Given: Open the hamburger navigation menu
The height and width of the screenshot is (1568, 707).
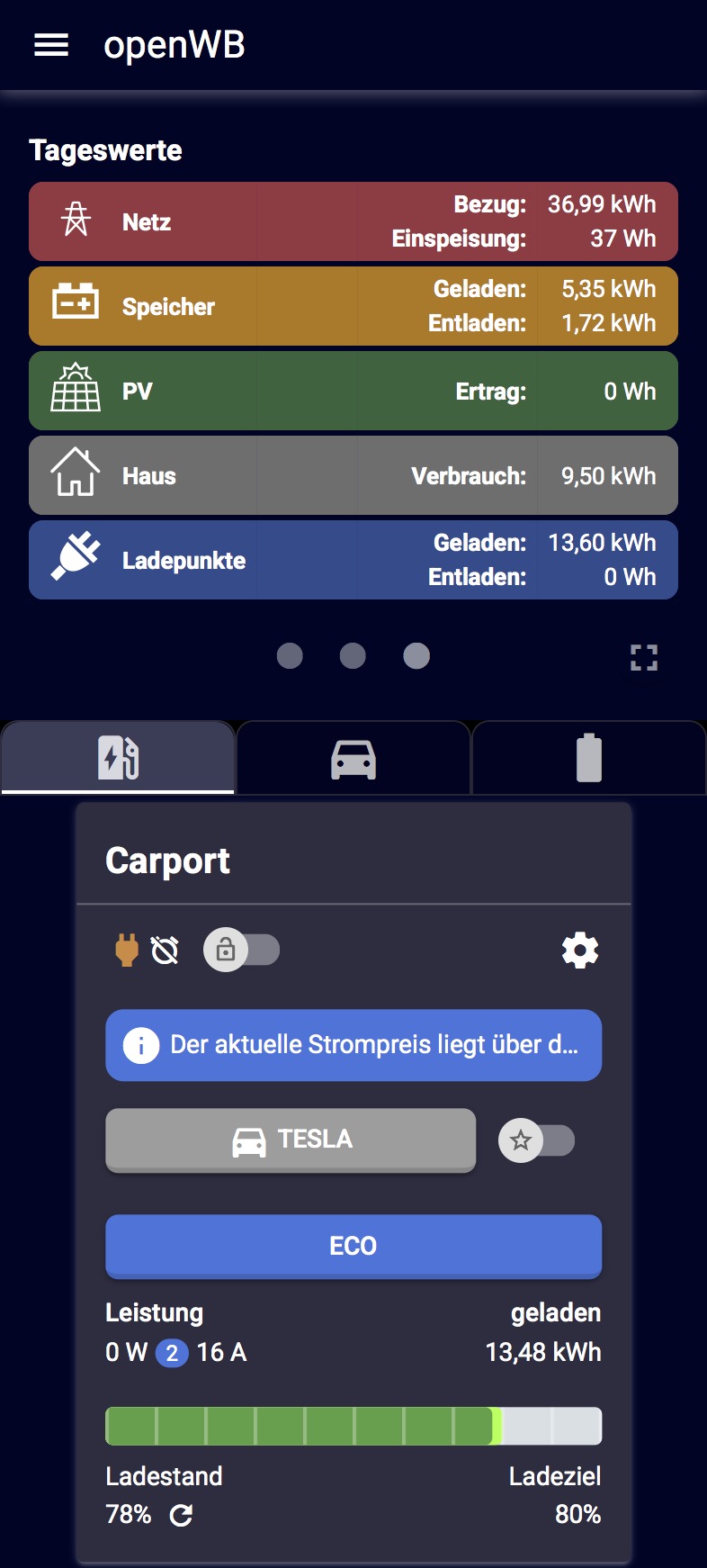Looking at the screenshot, I should point(51,45).
